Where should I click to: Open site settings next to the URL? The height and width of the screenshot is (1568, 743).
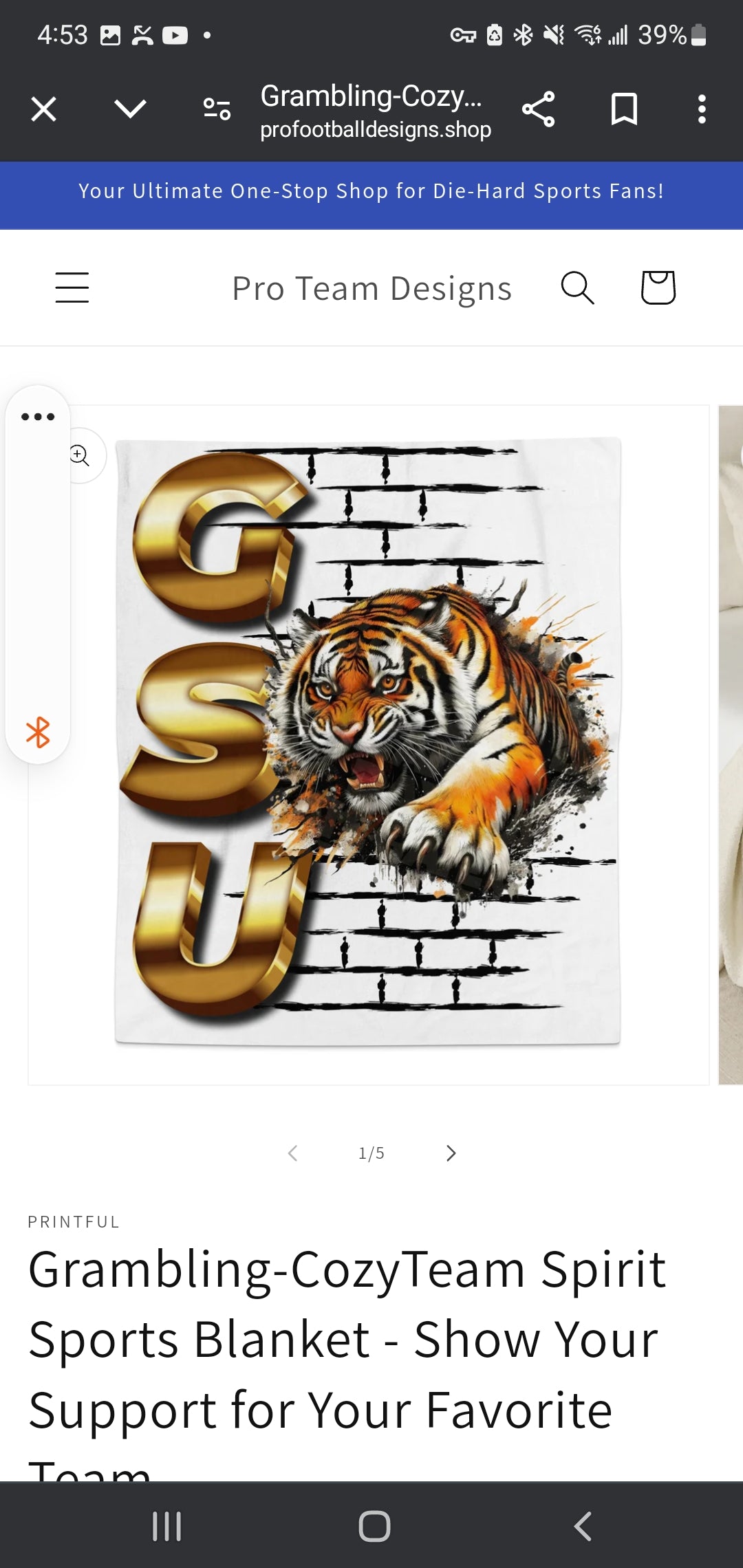click(x=217, y=109)
